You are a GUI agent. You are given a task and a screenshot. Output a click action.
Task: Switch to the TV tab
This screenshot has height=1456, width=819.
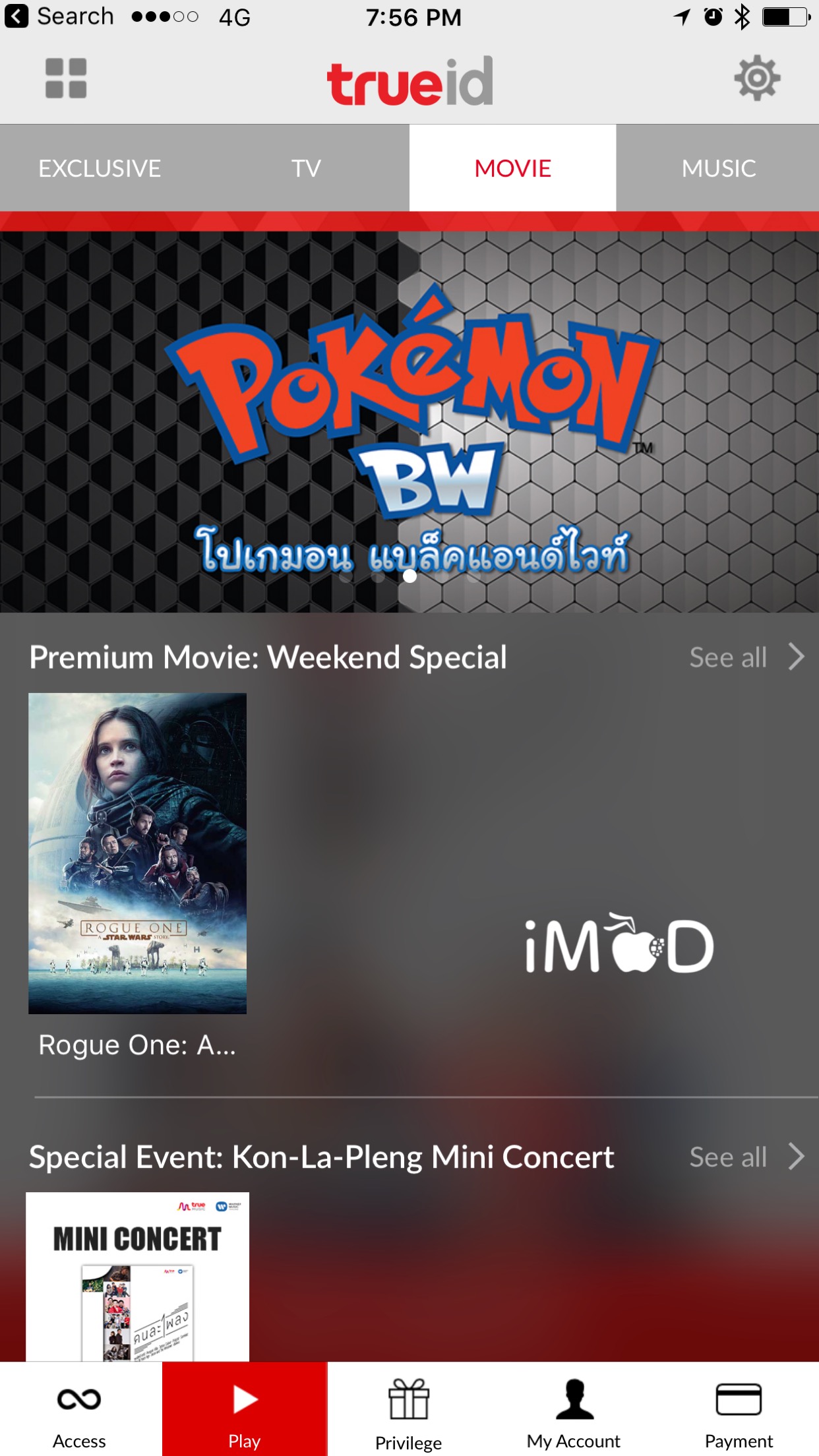[306, 168]
